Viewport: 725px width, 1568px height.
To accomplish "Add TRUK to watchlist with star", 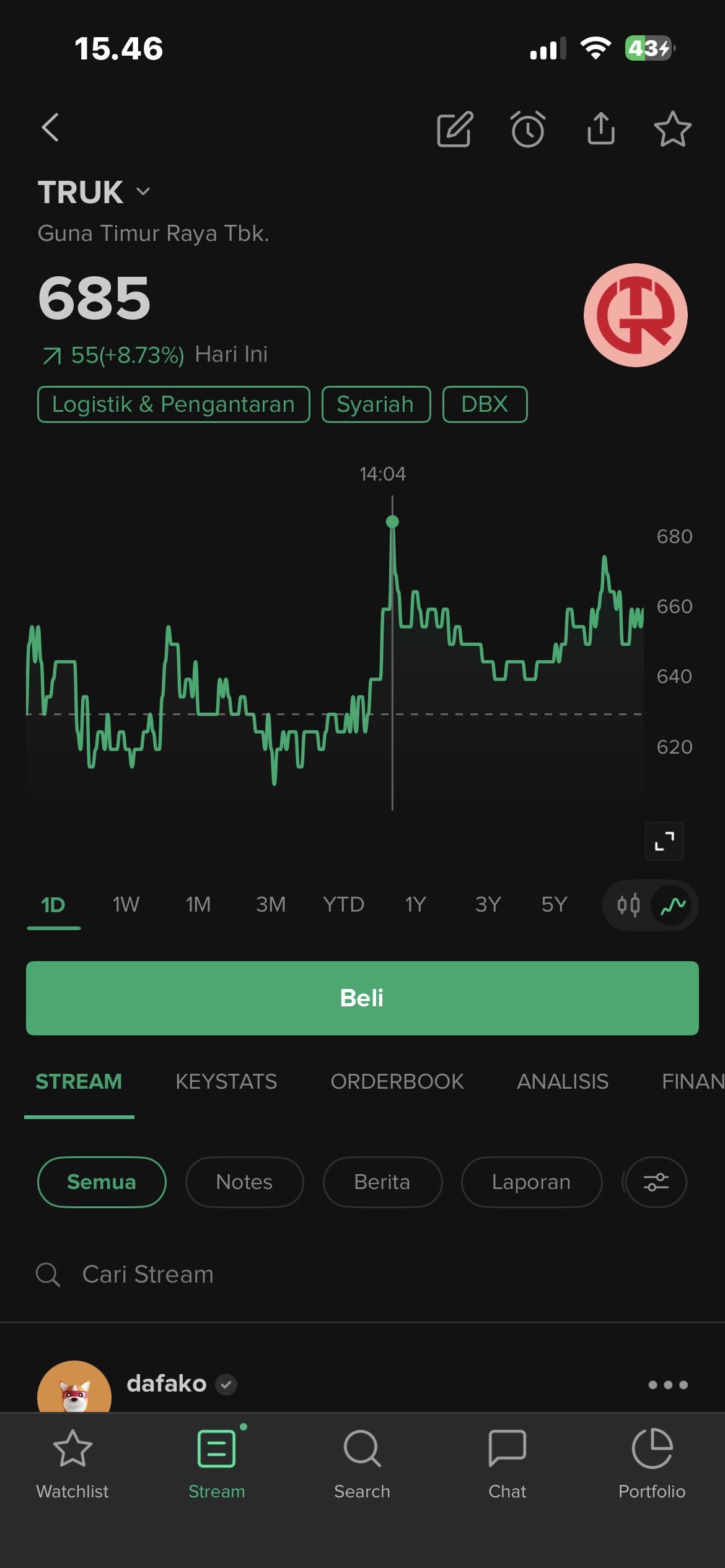I will coord(672,129).
